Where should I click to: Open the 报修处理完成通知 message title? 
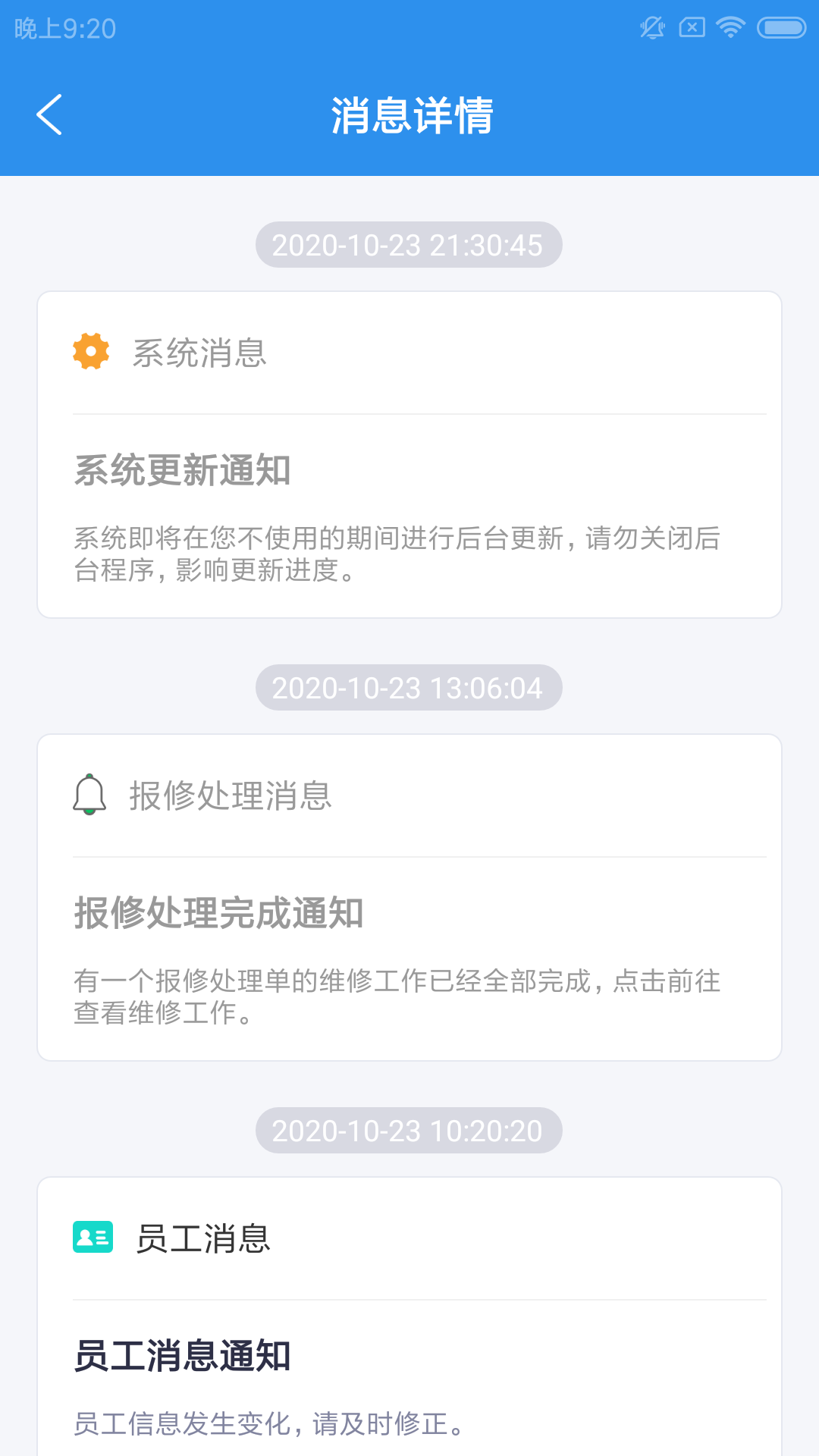219,915
